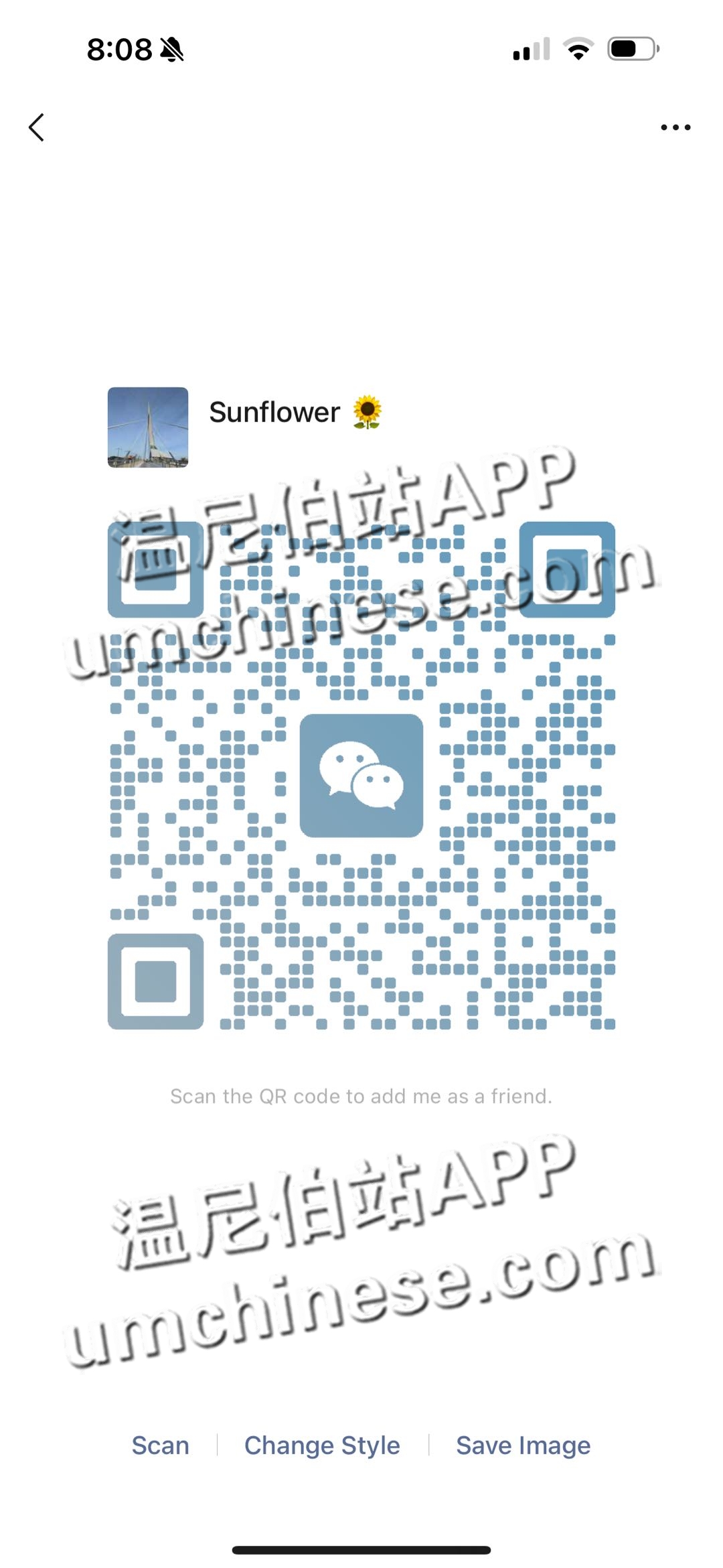Viewport: 723px width, 1568px height.
Task: Open the three-dot overflow menu
Action: (675, 127)
